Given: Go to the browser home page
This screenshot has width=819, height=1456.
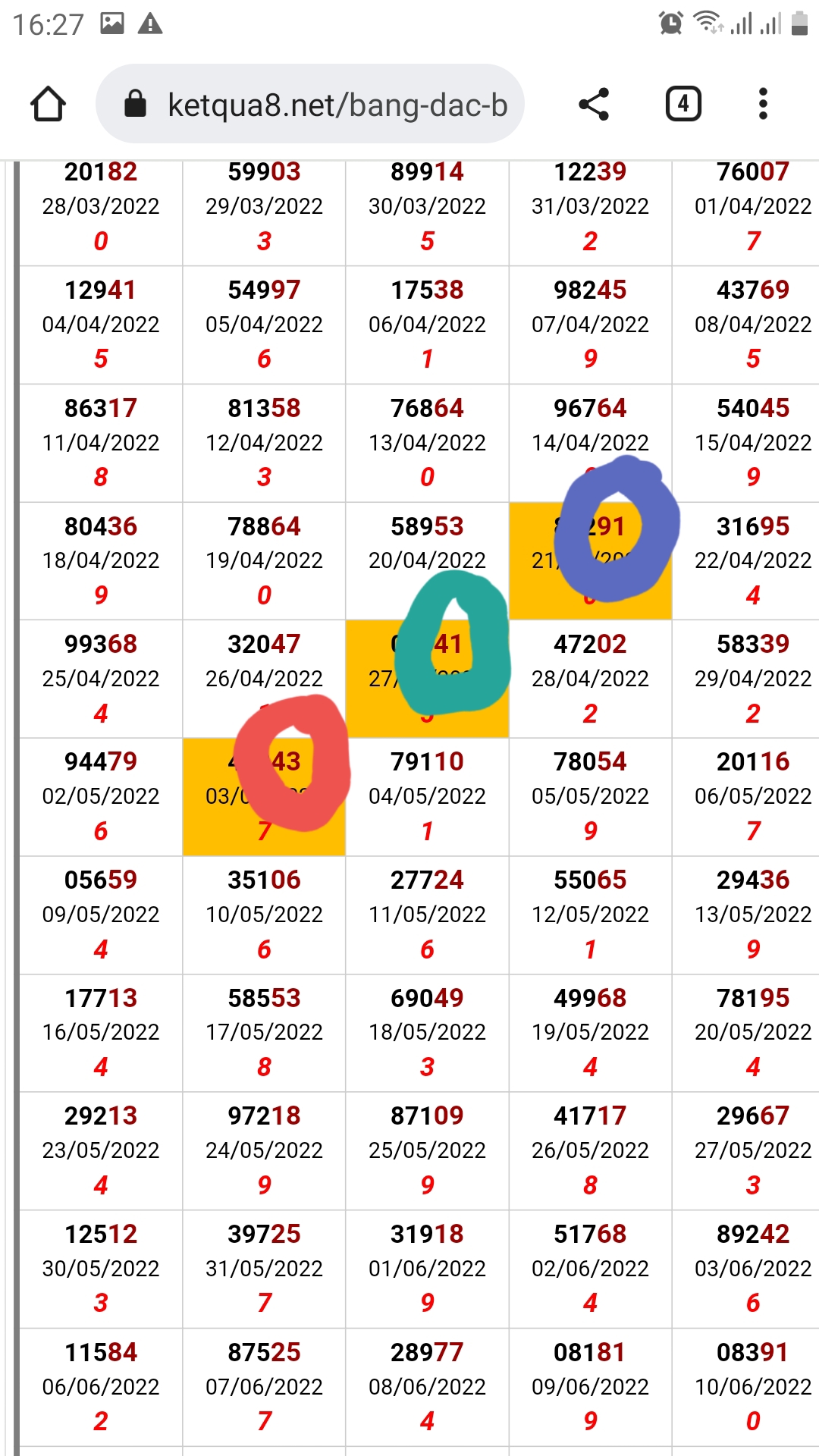Looking at the screenshot, I should coord(48,104).
